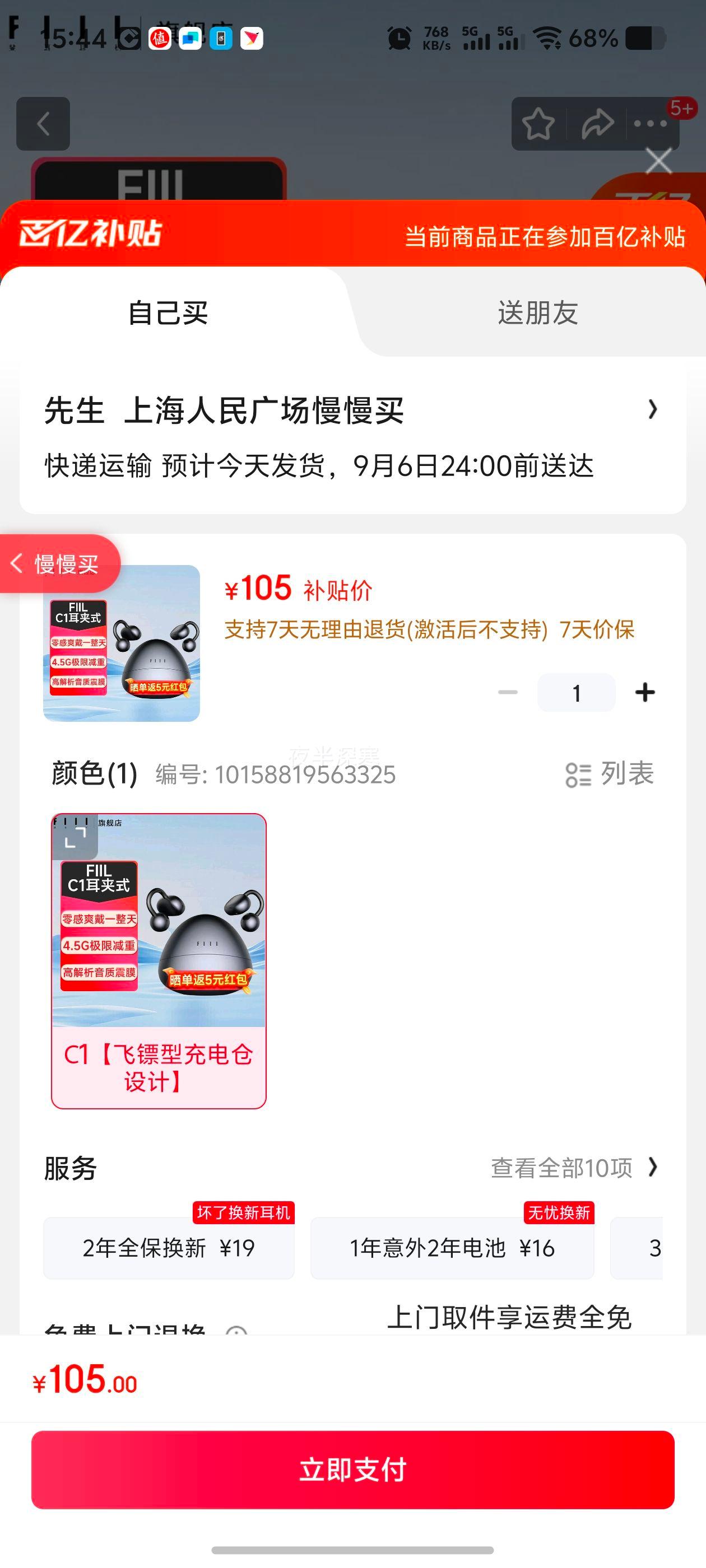
Task: Tap the alarm clock status bar icon
Action: pyautogui.click(x=400, y=38)
